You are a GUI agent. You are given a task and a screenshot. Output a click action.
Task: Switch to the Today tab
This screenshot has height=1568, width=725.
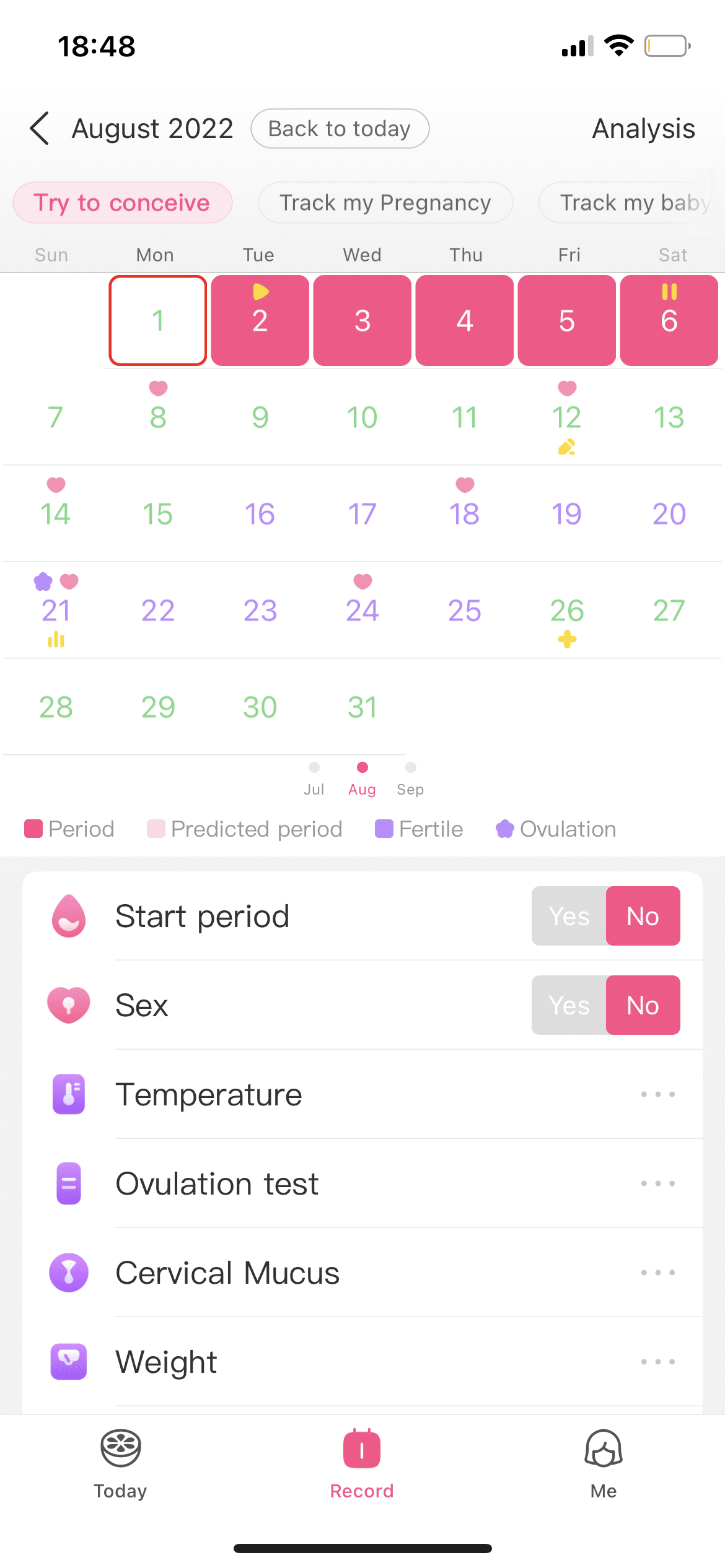[x=120, y=1464]
